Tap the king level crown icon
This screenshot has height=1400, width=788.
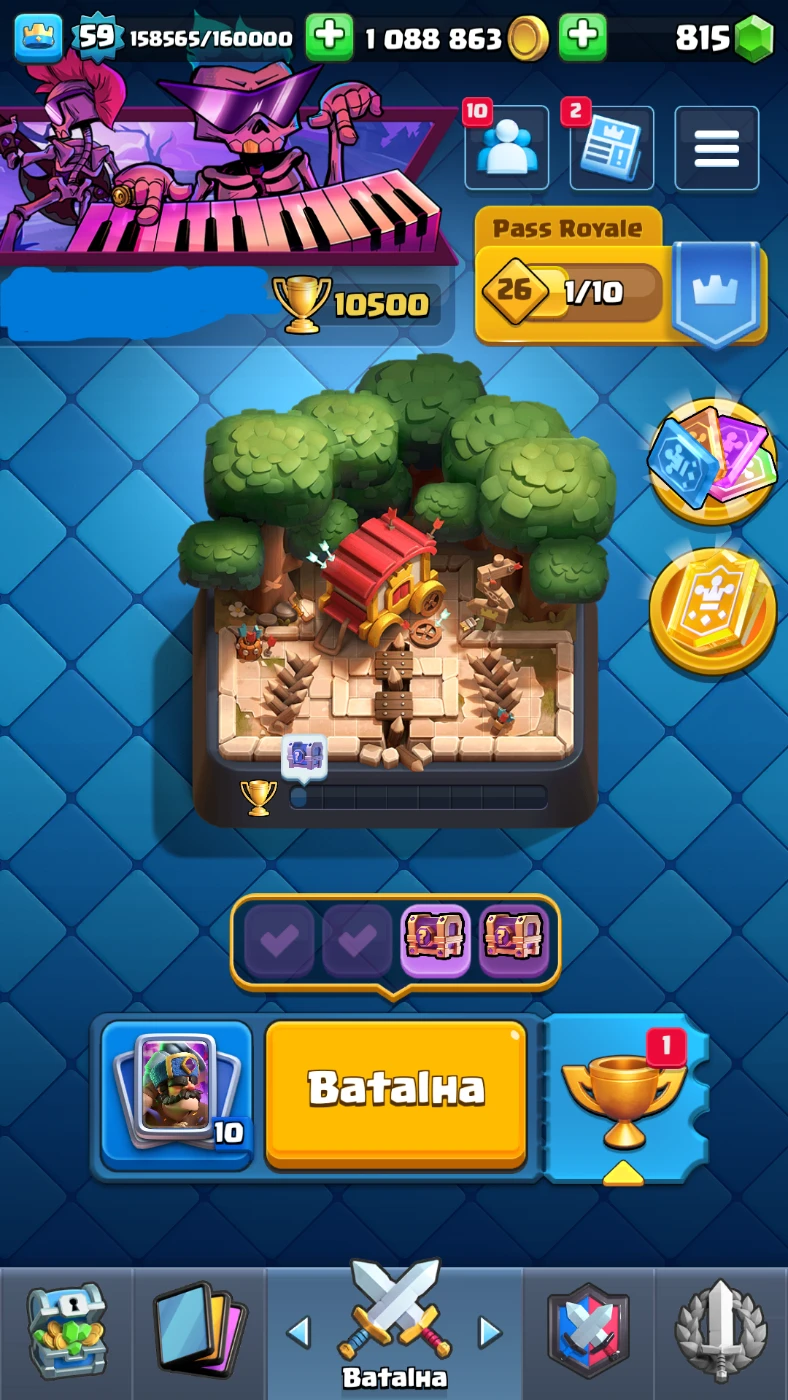(38, 38)
